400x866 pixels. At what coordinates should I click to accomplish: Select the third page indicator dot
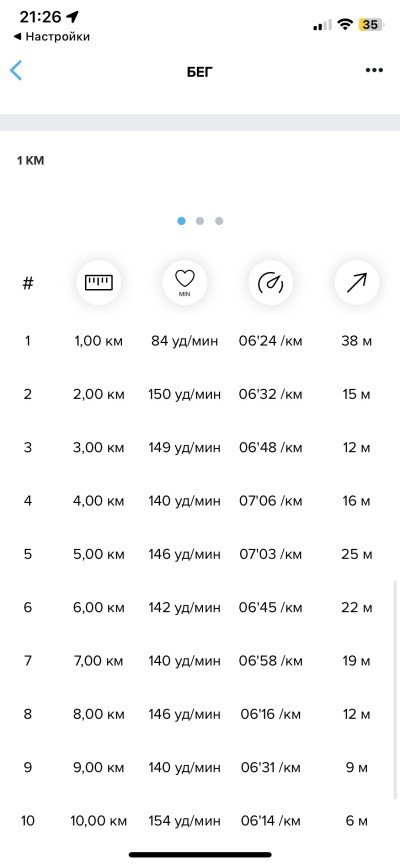pos(219,221)
